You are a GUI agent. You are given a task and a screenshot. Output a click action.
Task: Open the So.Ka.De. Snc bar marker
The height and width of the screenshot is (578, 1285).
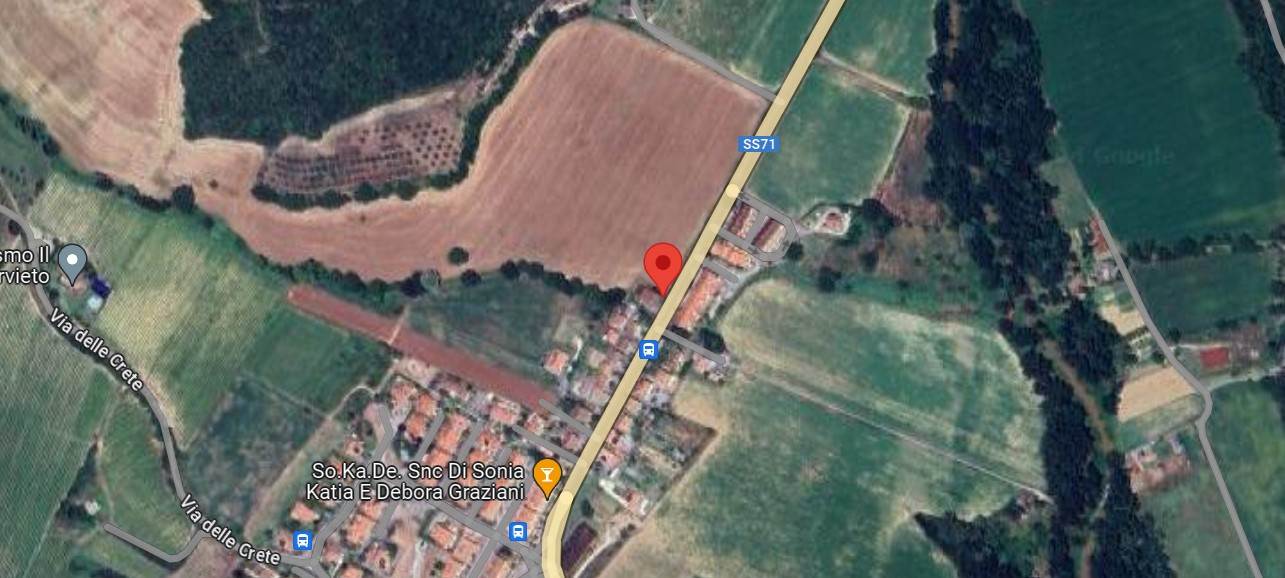click(546, 477)
